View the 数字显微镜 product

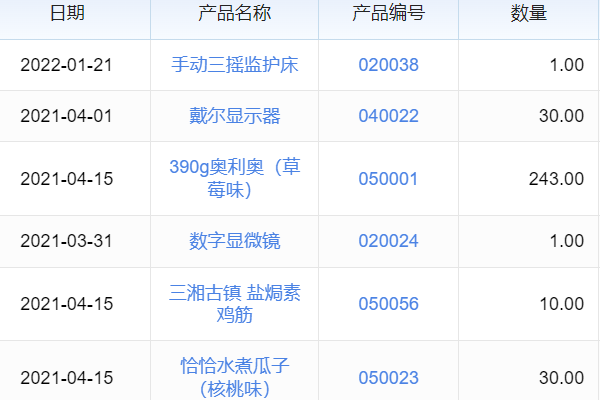[234, 241]
